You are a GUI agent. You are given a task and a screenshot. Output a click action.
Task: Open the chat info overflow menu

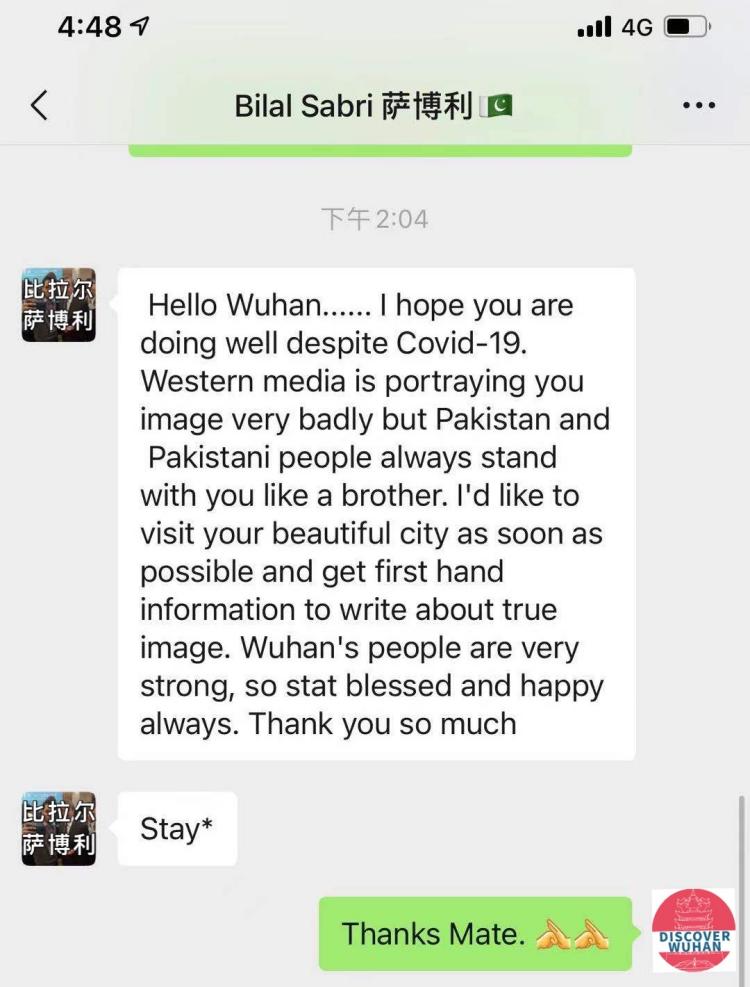tap(698, 105)
